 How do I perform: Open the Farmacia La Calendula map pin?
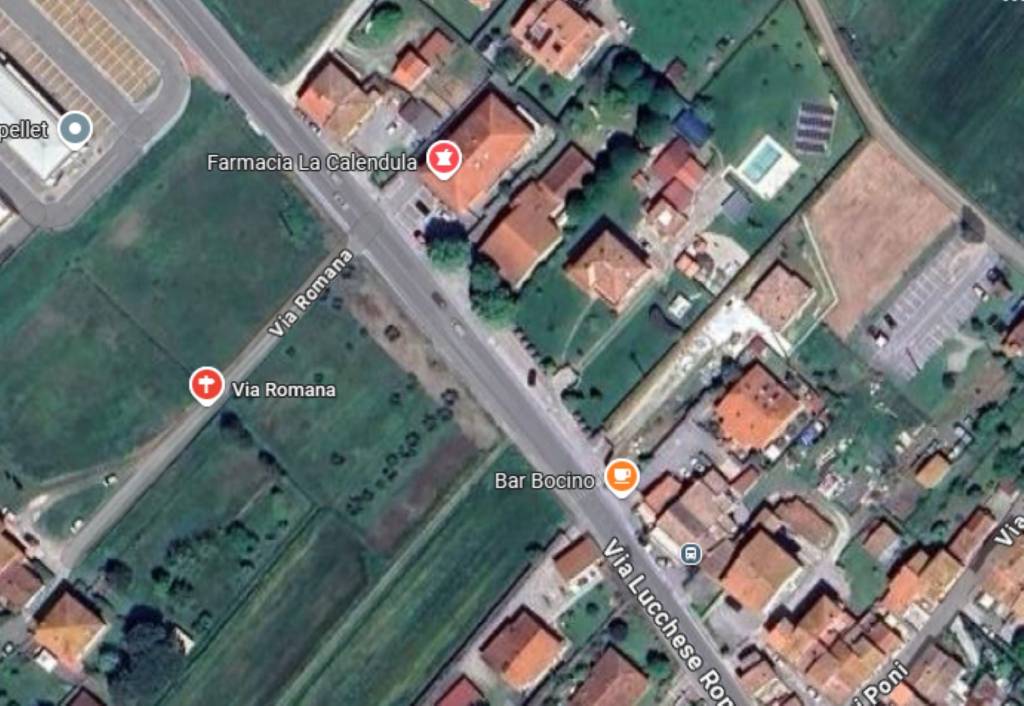[443, 159]
